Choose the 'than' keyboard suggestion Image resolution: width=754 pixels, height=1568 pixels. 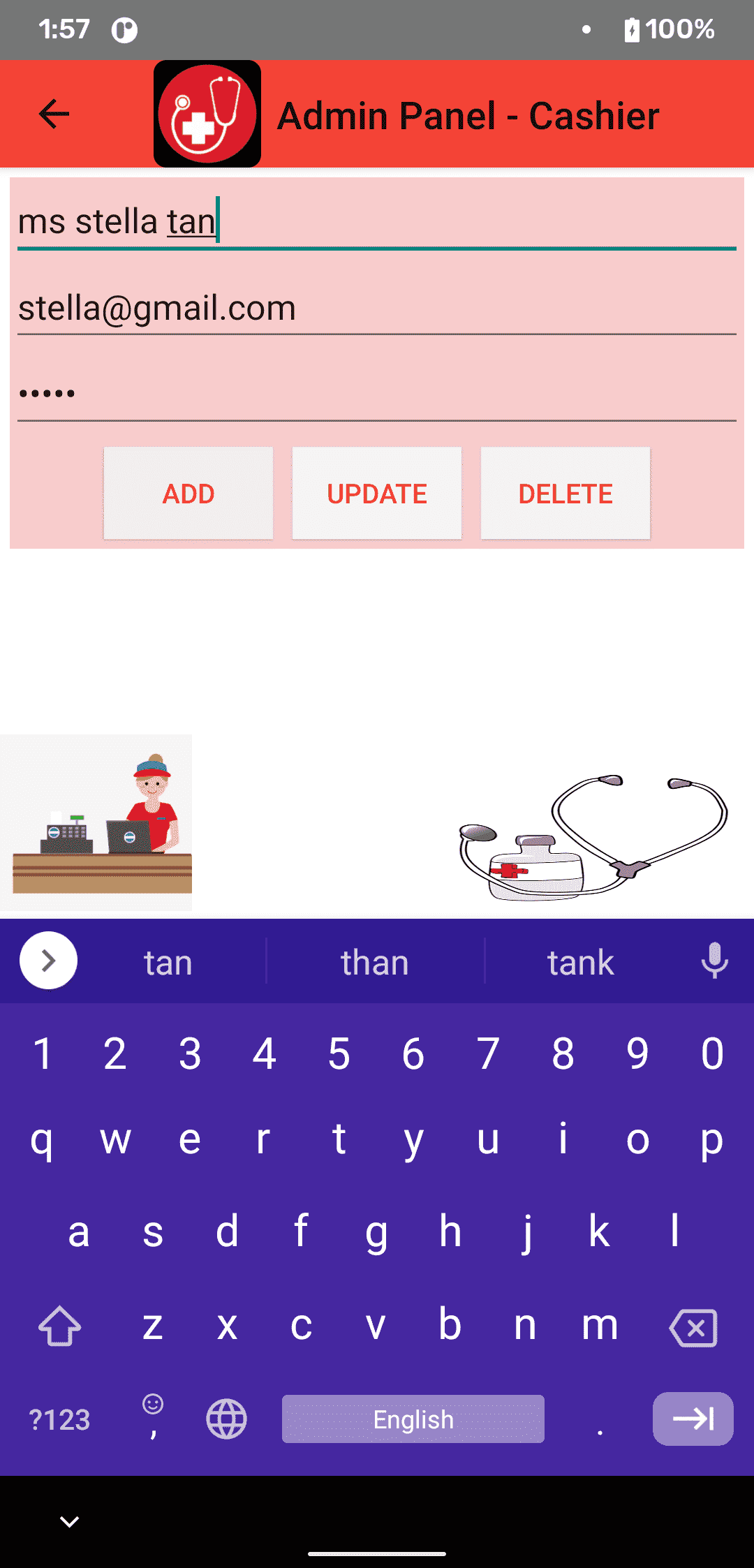[375, 963]
